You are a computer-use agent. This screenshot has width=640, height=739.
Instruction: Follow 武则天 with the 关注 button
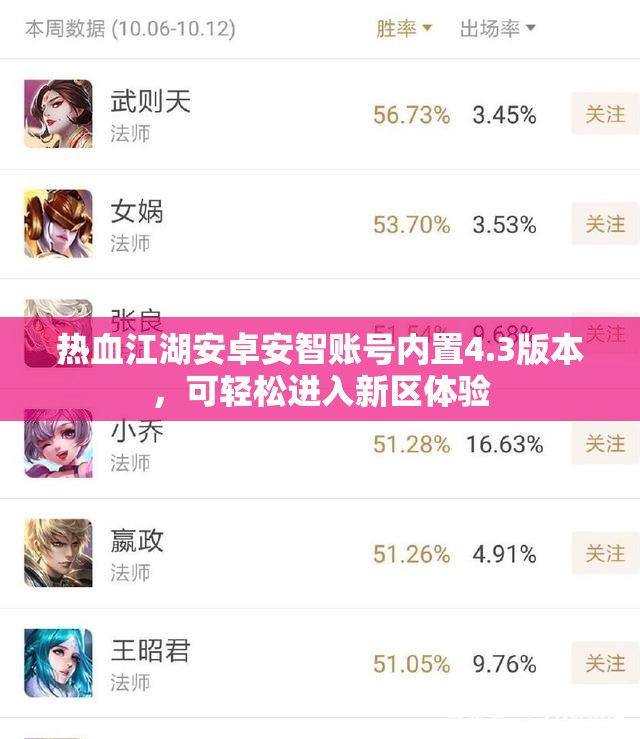(604, 114)
